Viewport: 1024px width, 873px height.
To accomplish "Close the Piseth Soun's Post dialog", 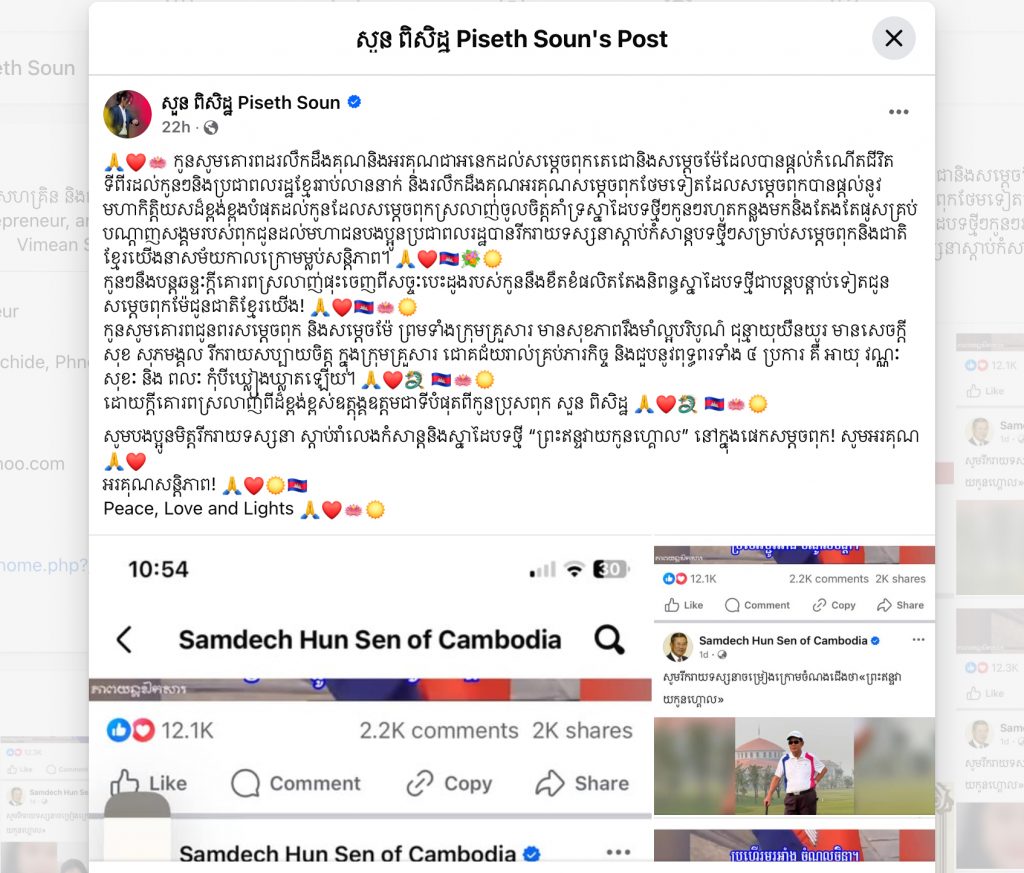I will pos(893,39).
